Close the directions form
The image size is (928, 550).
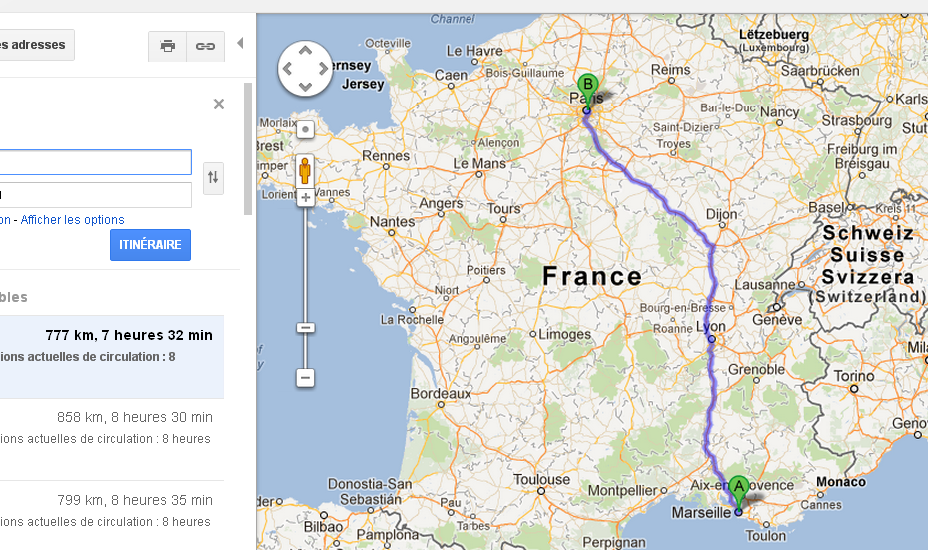219,104
